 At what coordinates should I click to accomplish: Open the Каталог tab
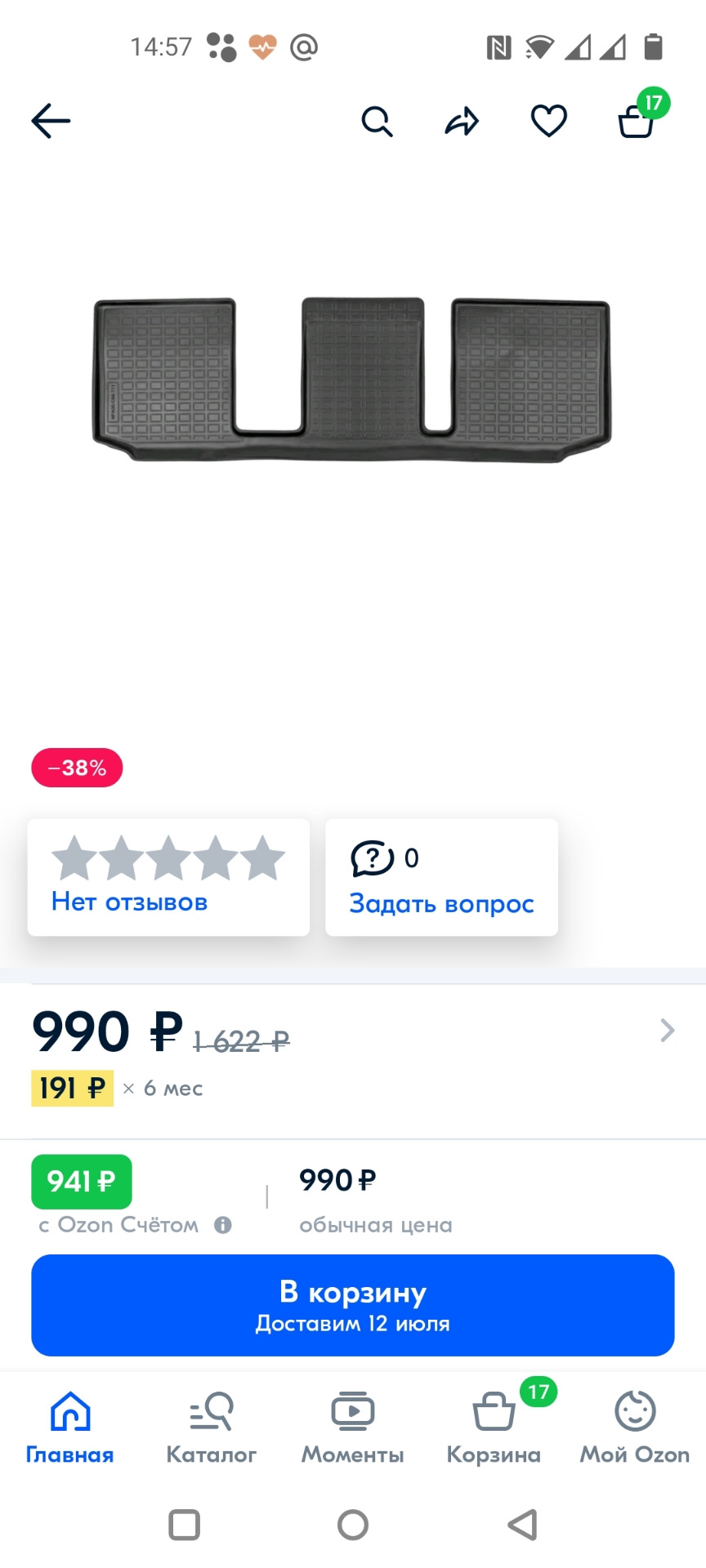coord(212,1428)
